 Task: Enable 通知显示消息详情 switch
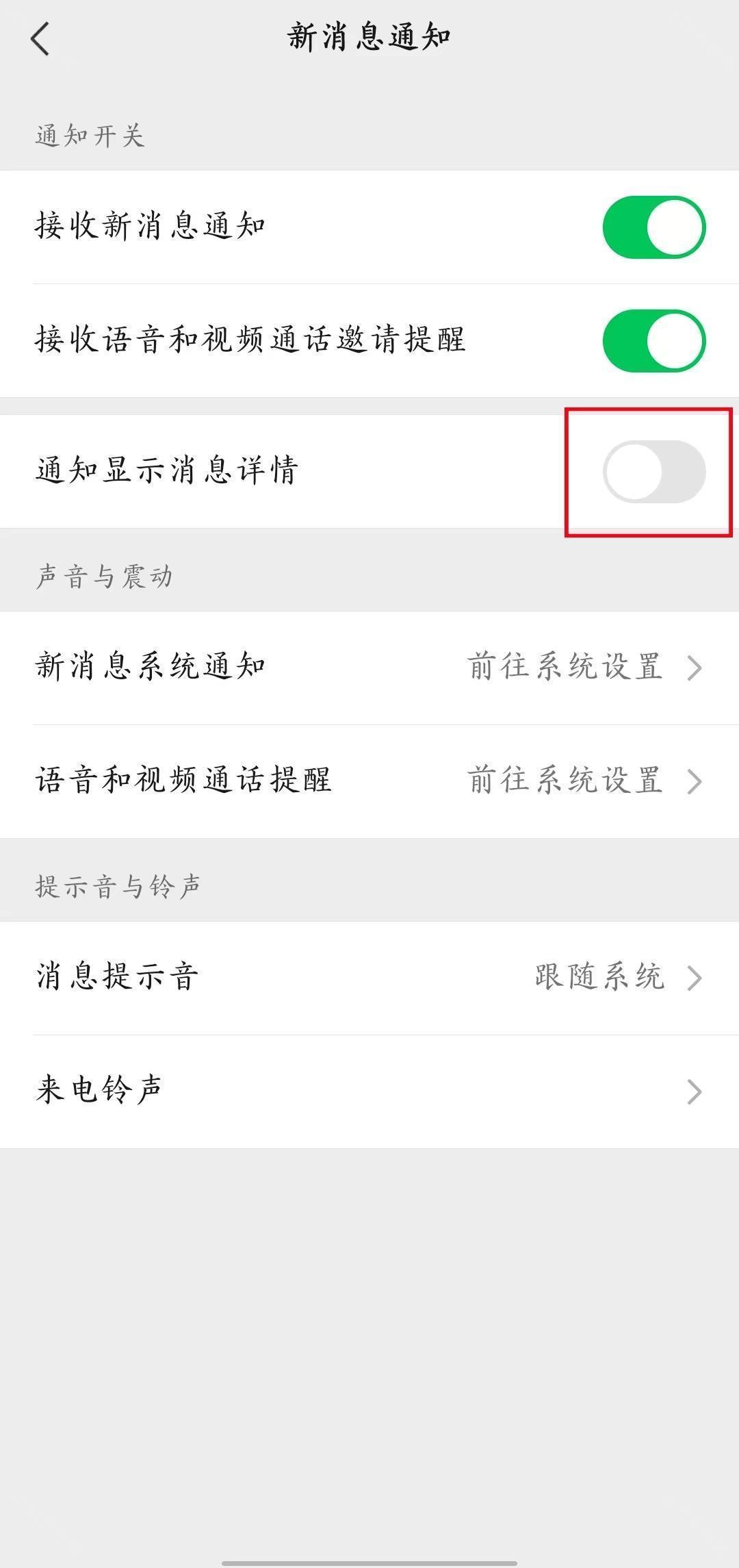coord(653,472)
